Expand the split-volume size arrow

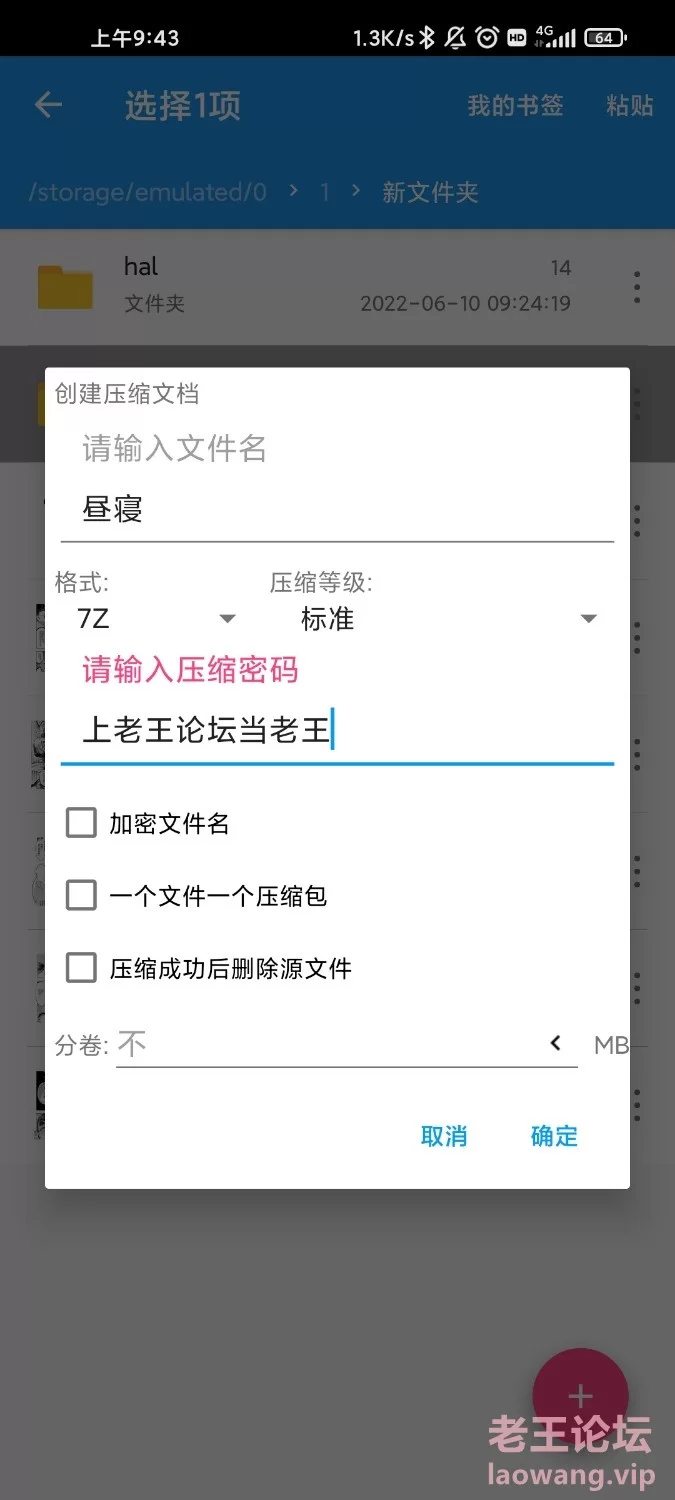click(556, 1044)
